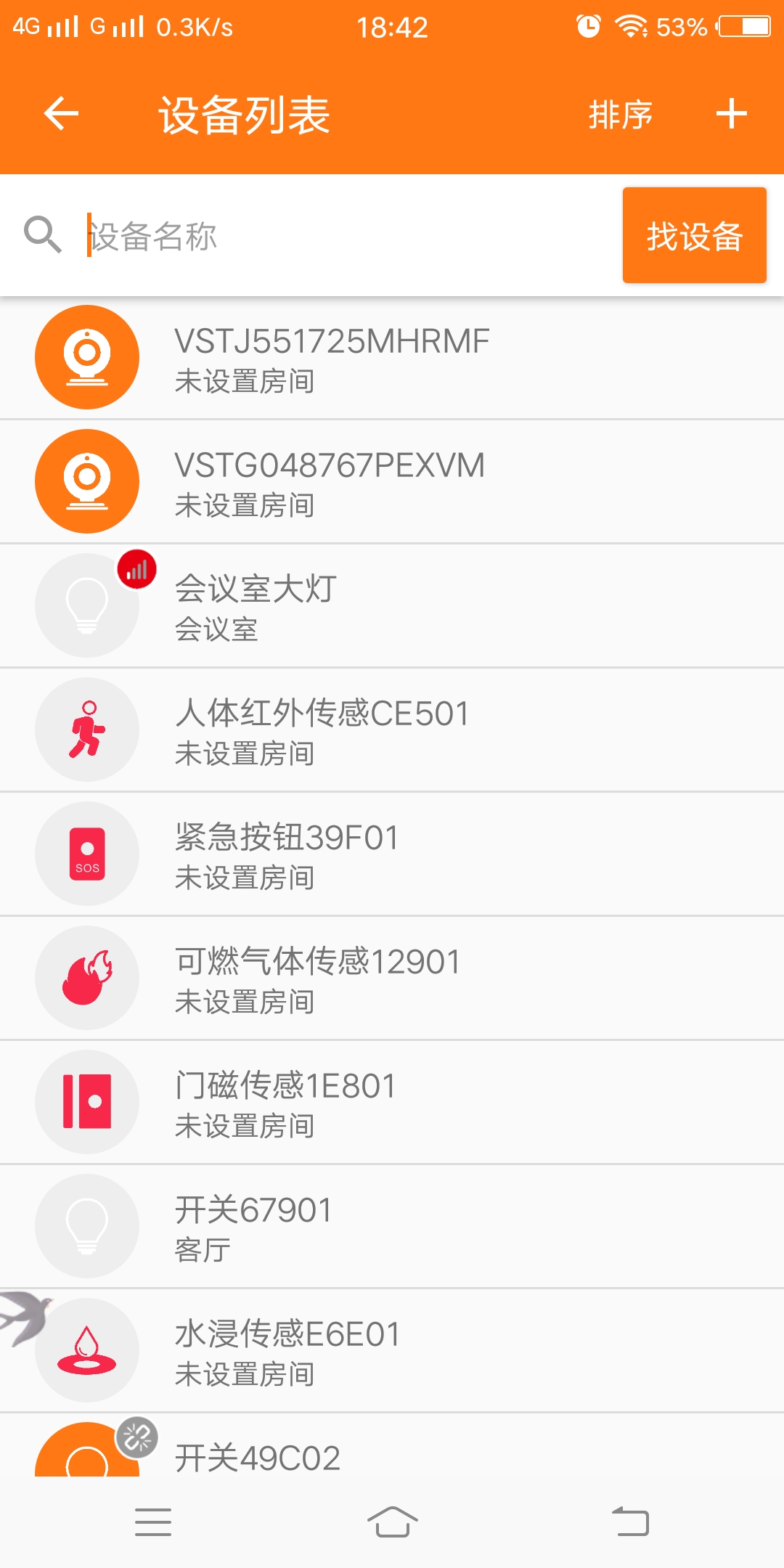
Task: Open the 人体红外传感CE501 motion sensor icon
Action: 86,730
